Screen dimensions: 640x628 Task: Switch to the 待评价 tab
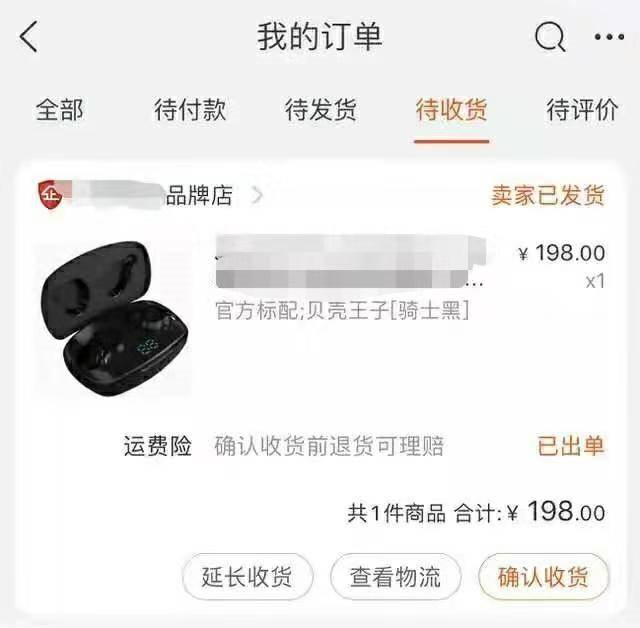click(582, 110)
